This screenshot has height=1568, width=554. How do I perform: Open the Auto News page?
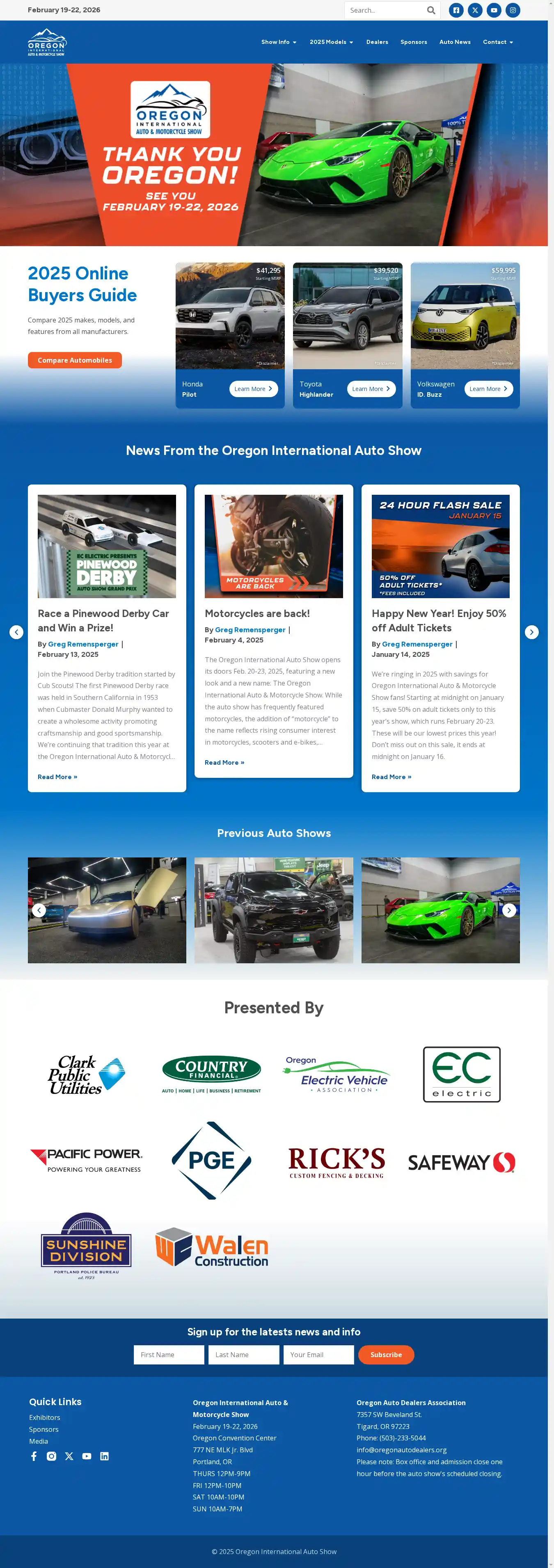(x=455, y=42)
